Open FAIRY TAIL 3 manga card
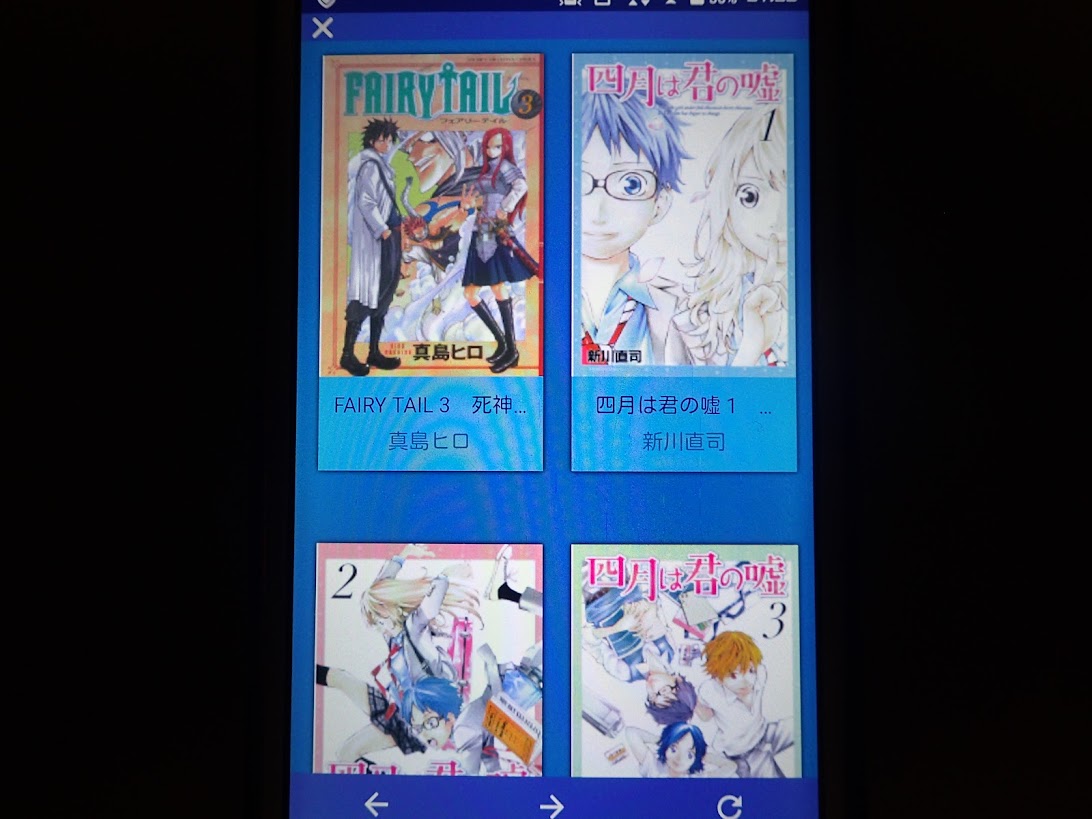This screenshot has width=1092, height=819. 431,260
